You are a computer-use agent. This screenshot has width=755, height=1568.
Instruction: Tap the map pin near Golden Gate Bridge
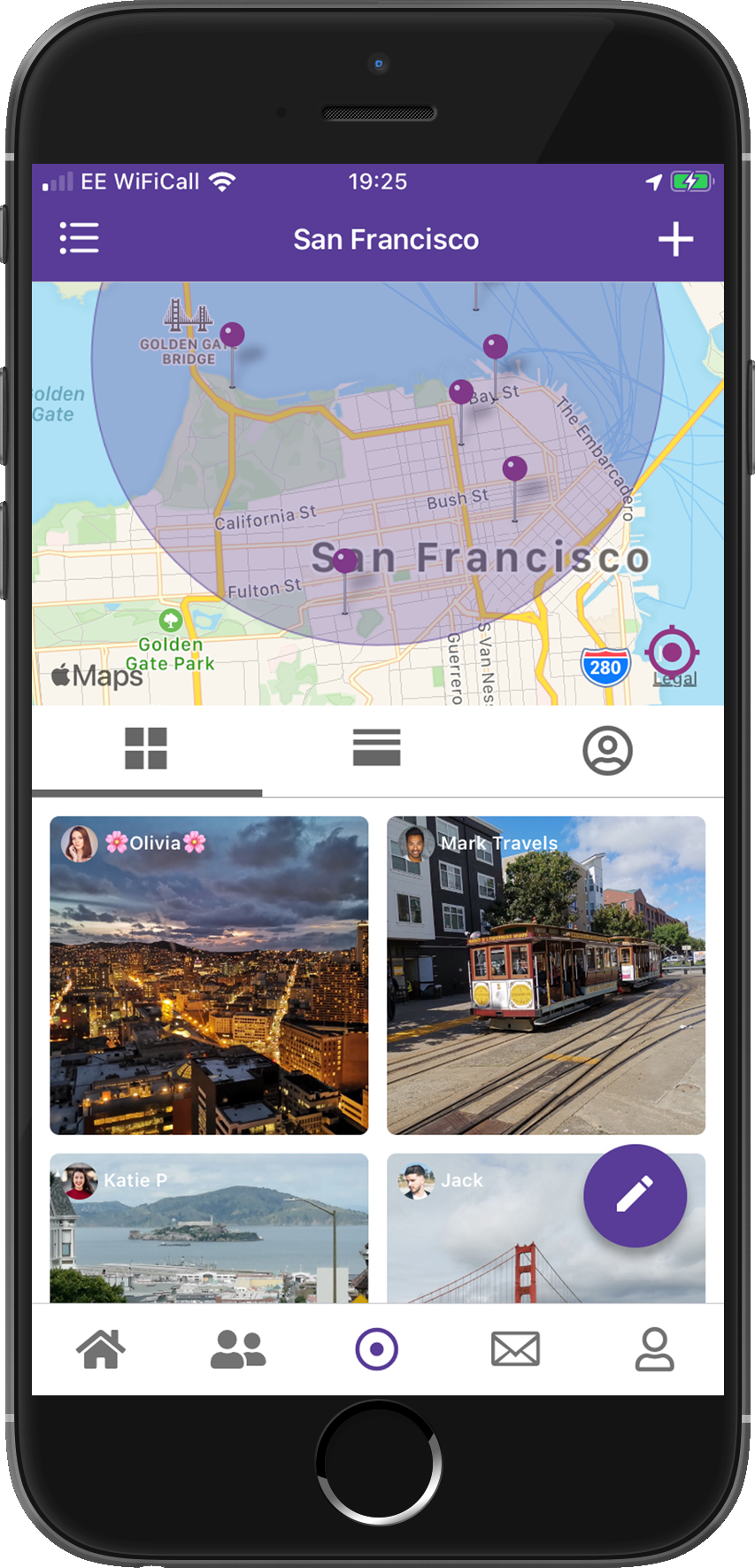click(232, 336)
